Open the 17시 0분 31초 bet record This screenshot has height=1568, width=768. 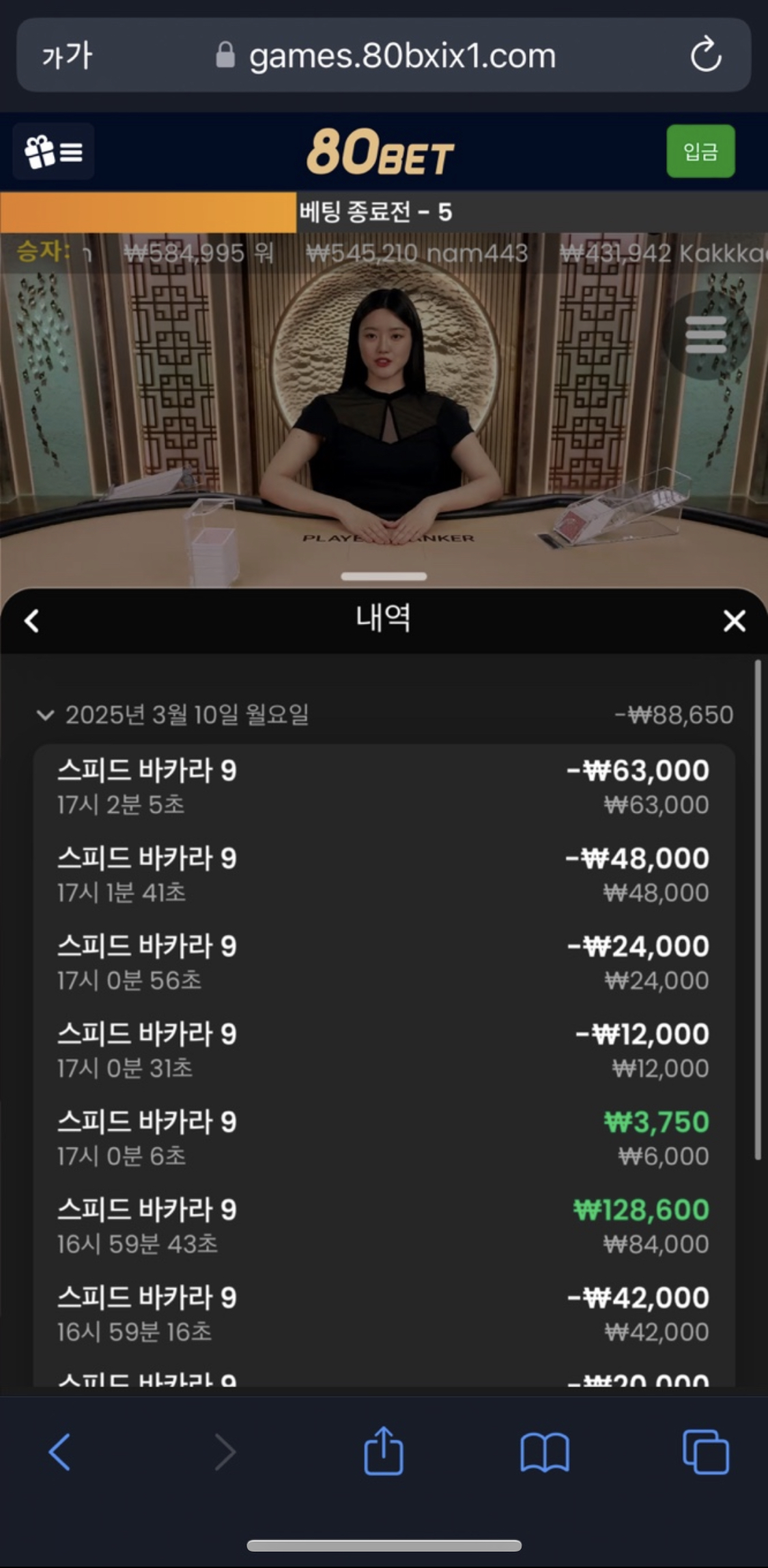(382, 1051)
